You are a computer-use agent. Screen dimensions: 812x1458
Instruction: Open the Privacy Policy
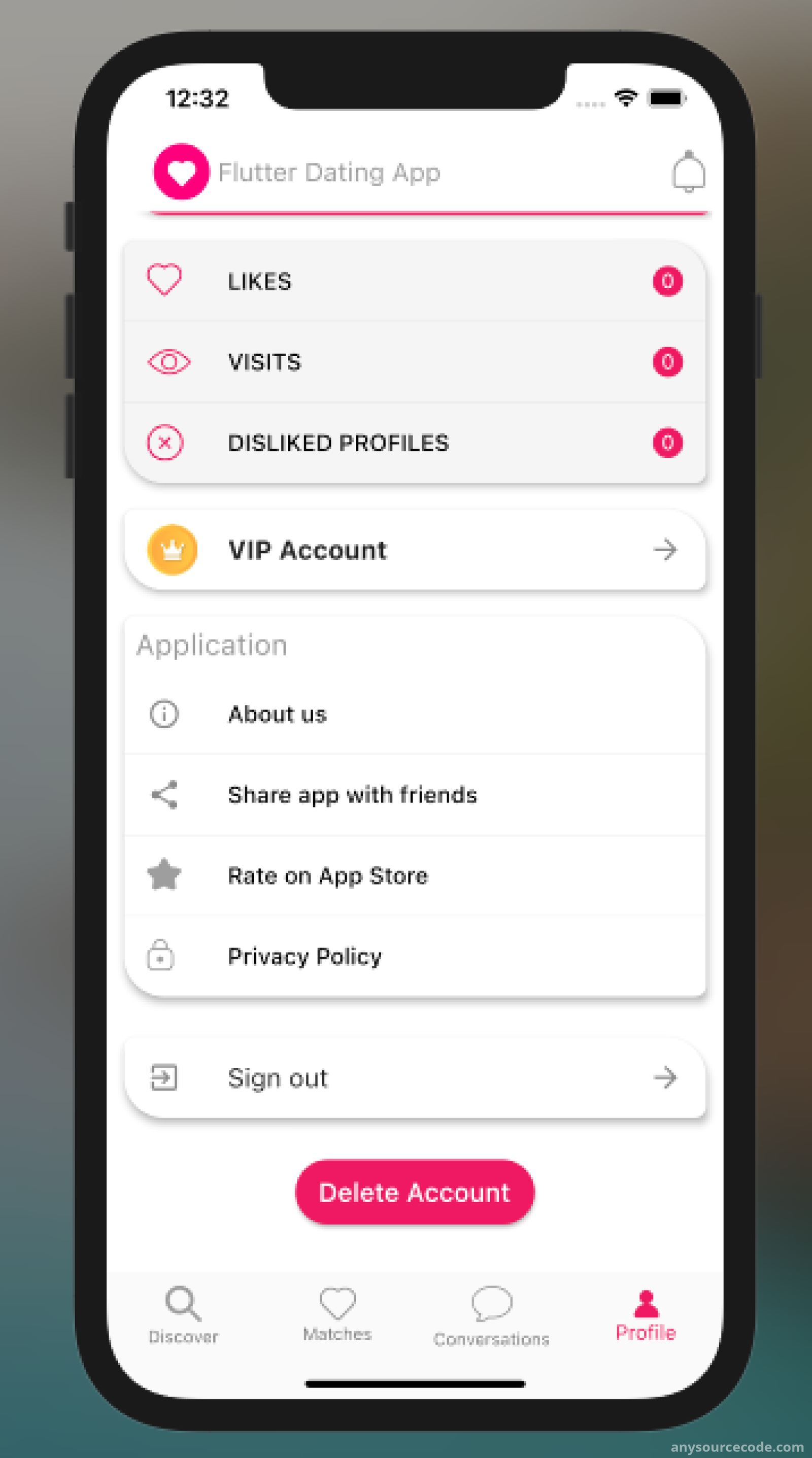(x=415, y=957)
